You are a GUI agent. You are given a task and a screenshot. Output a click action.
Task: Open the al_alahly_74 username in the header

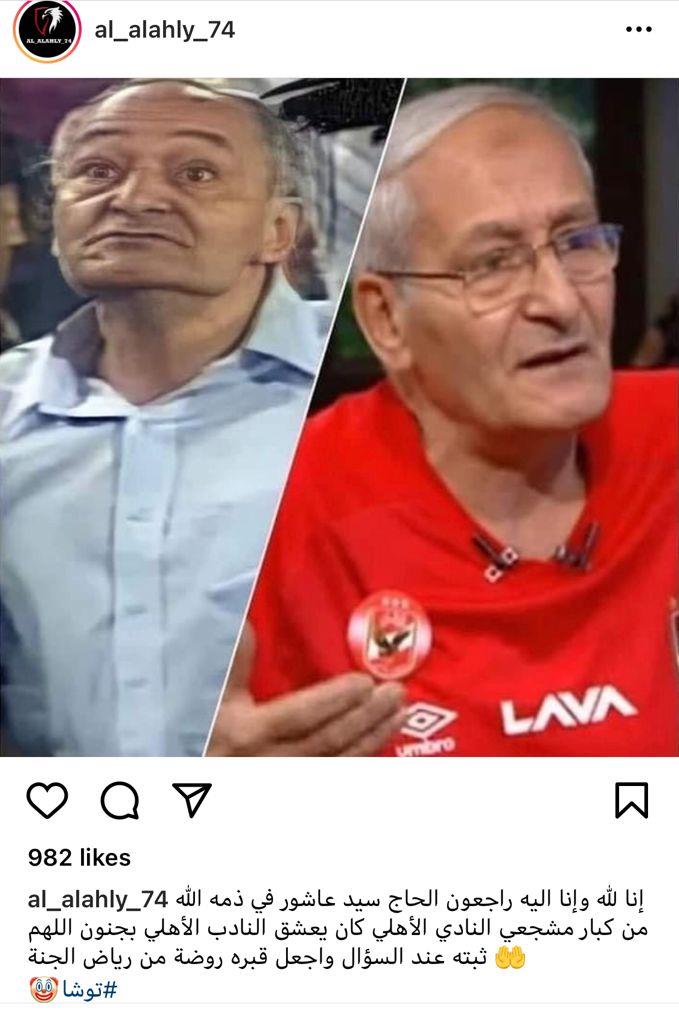164,30
